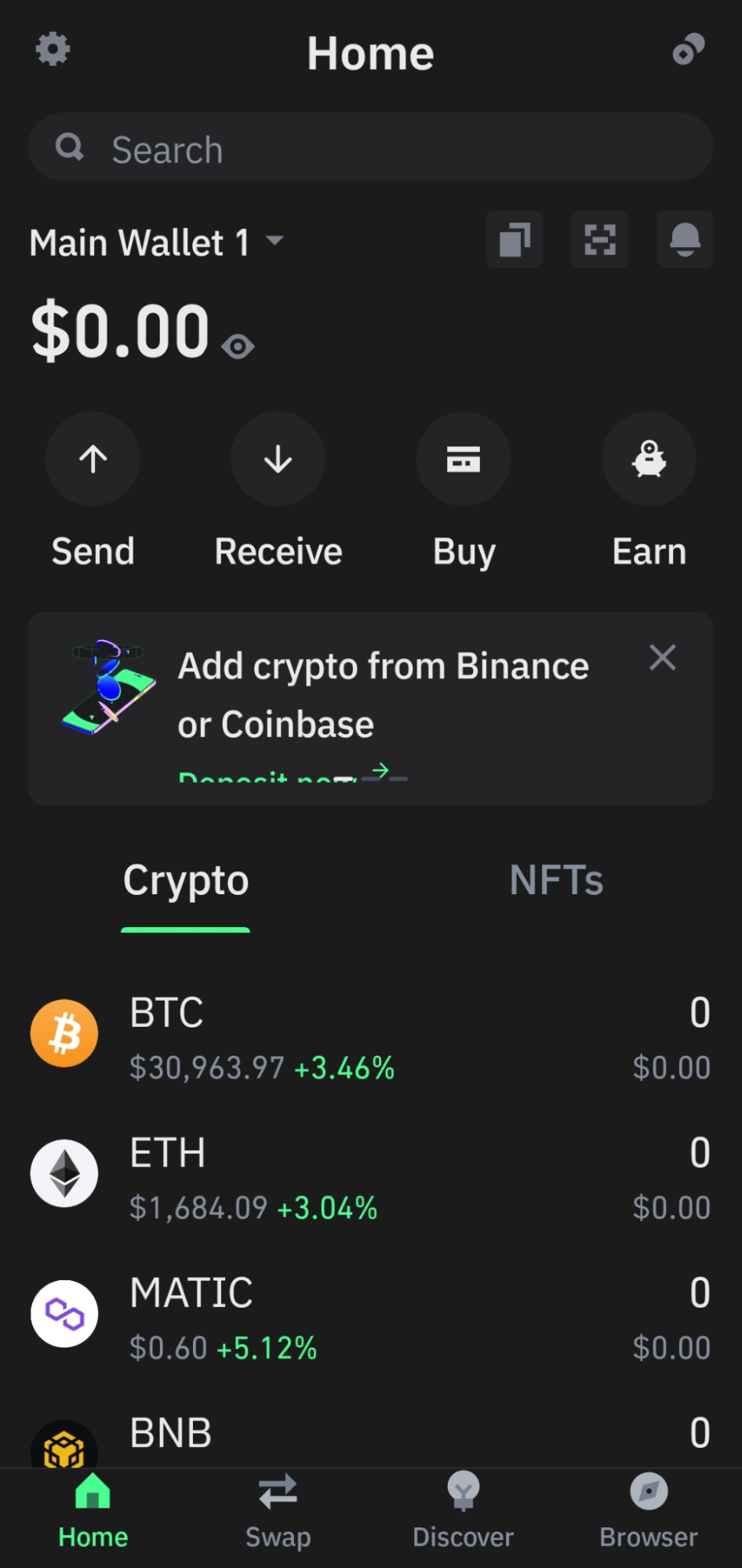Screen dimensions: 742x1568
Task: Expand the Main Wallet 1 dropdown
Action: pyautogui.click(x=156, y=242)
